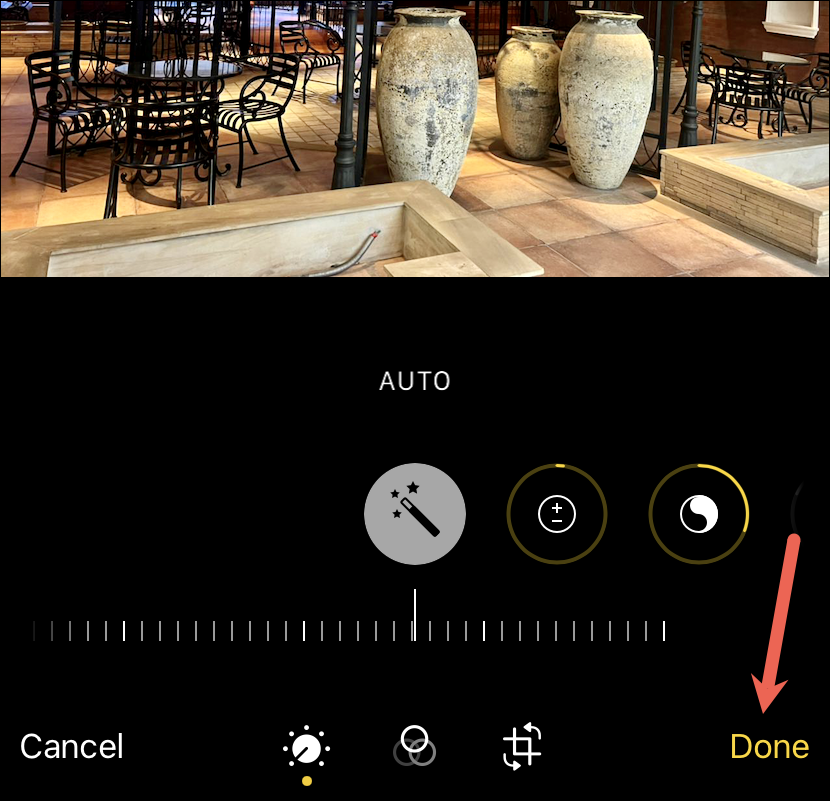
Task: Select the Exposure adjustment circle
Action: (557, 516)
